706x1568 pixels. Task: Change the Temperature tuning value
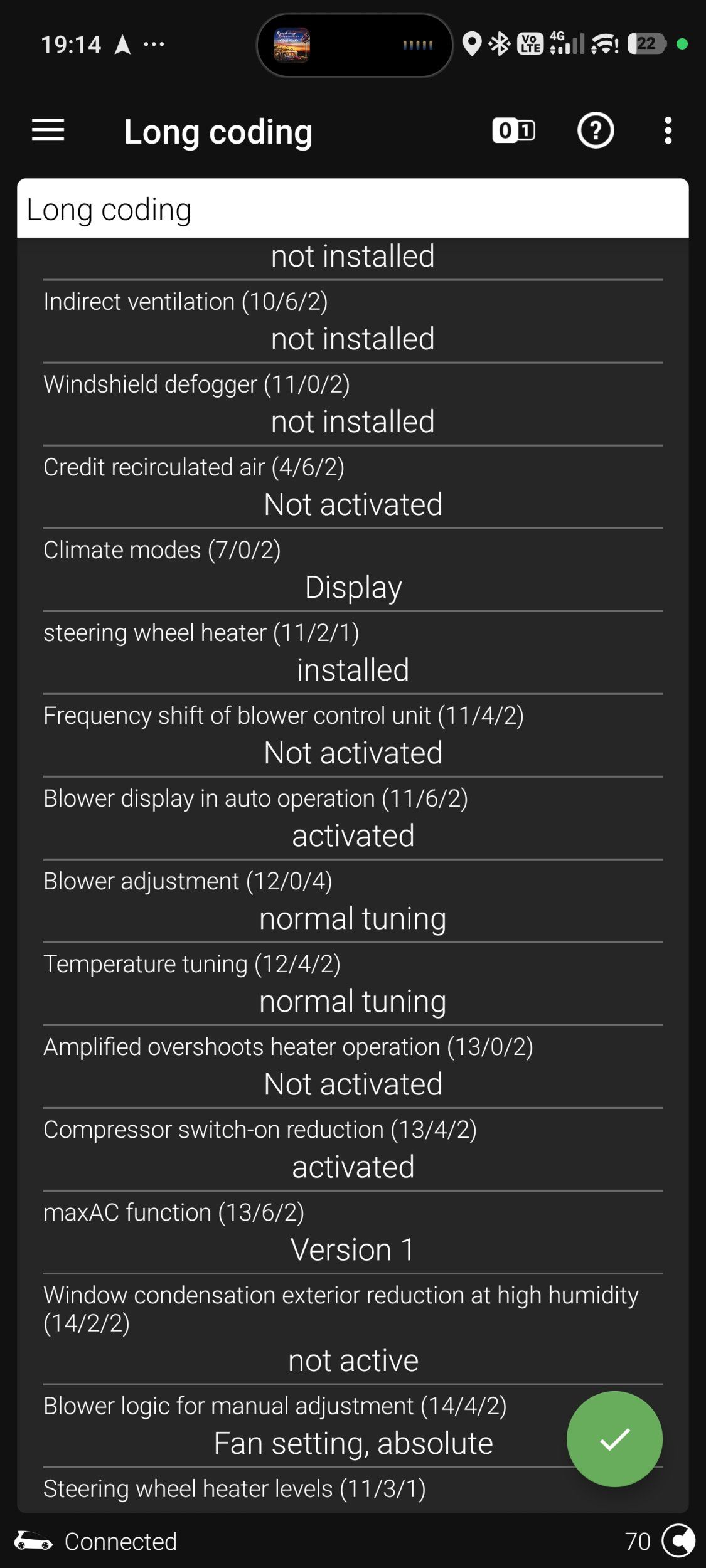(353, 1001)
